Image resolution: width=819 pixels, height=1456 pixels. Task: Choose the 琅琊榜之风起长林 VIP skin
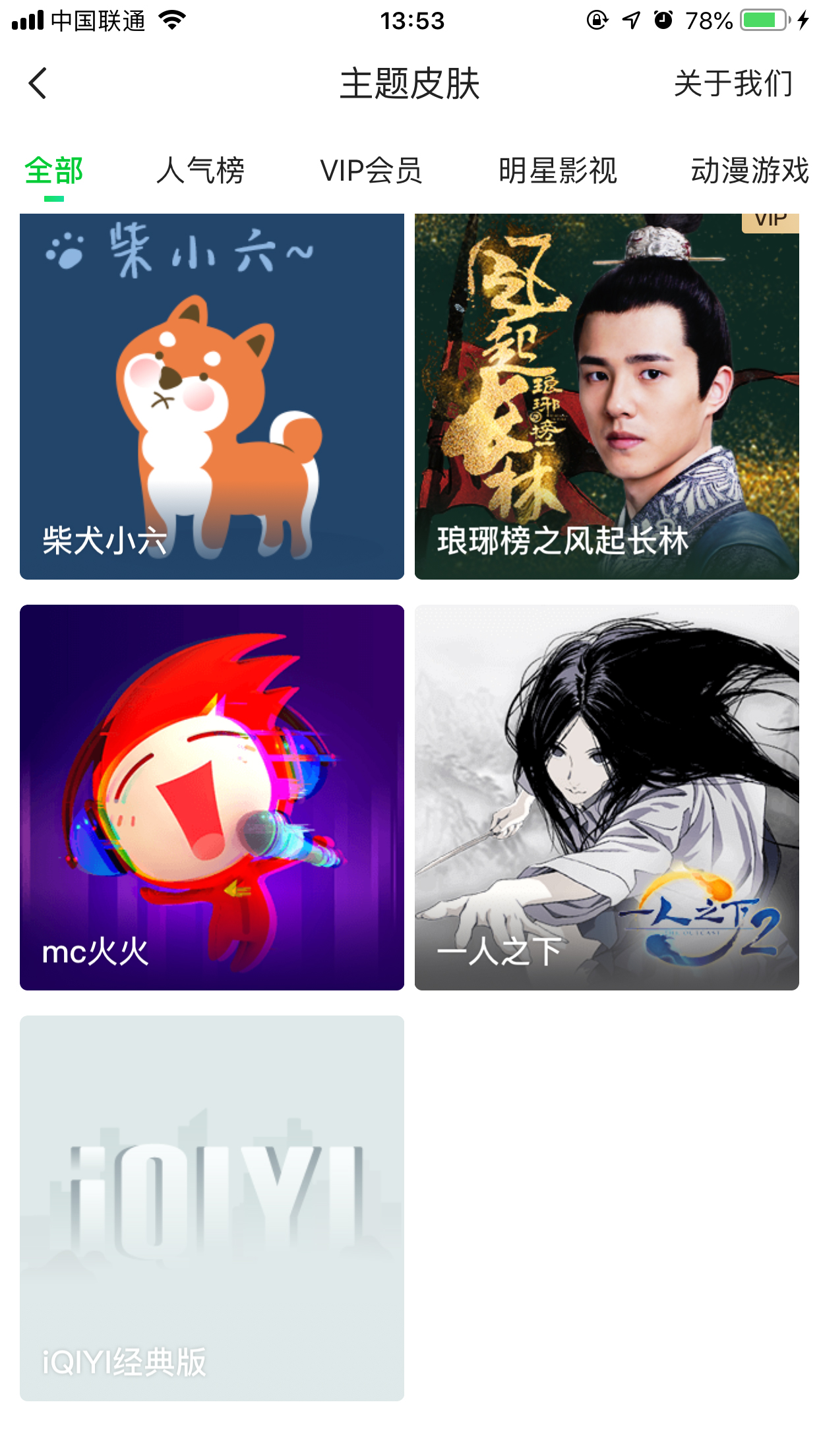607,396
